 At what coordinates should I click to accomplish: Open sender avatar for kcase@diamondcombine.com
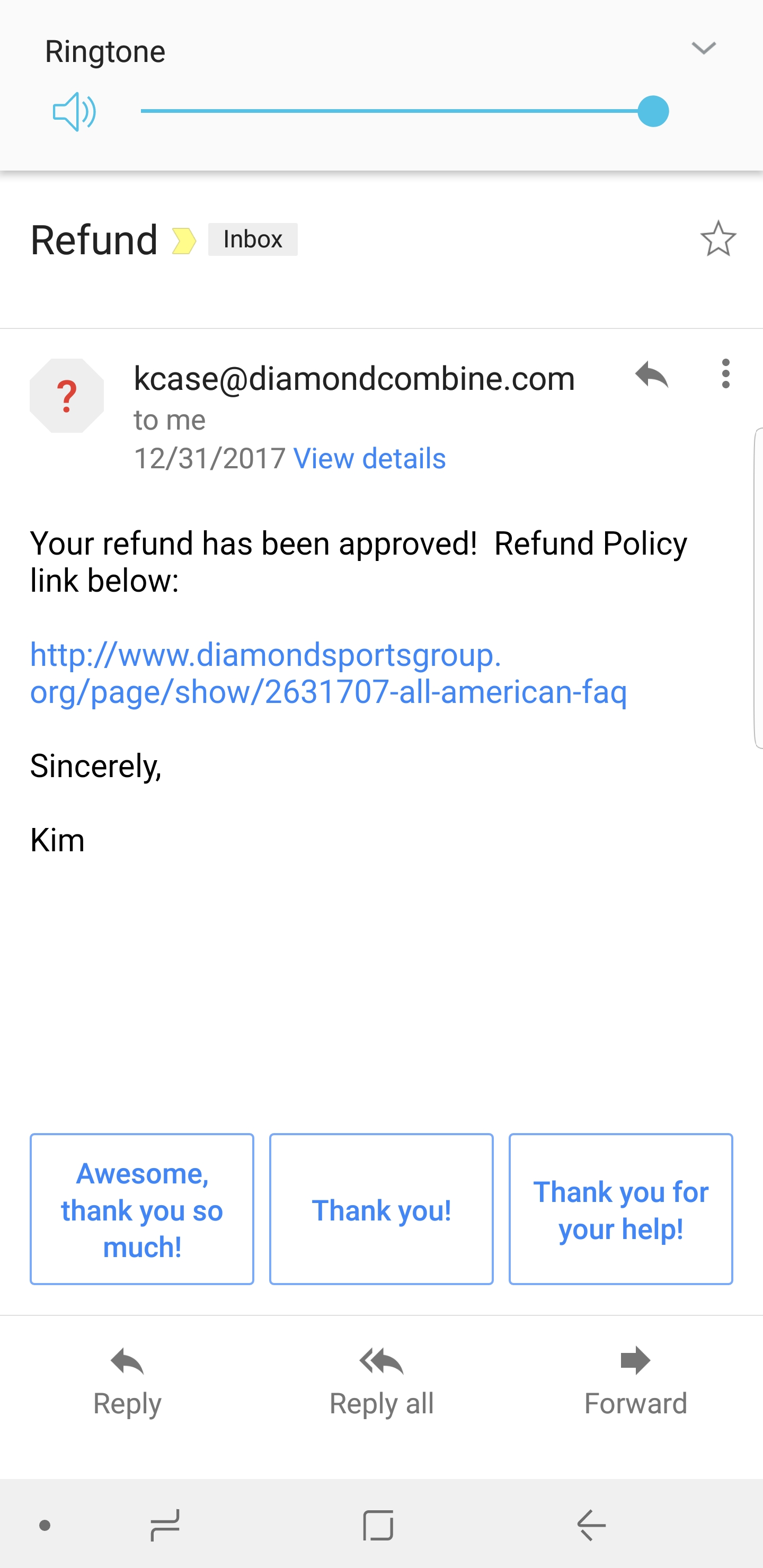pos(67,396)
